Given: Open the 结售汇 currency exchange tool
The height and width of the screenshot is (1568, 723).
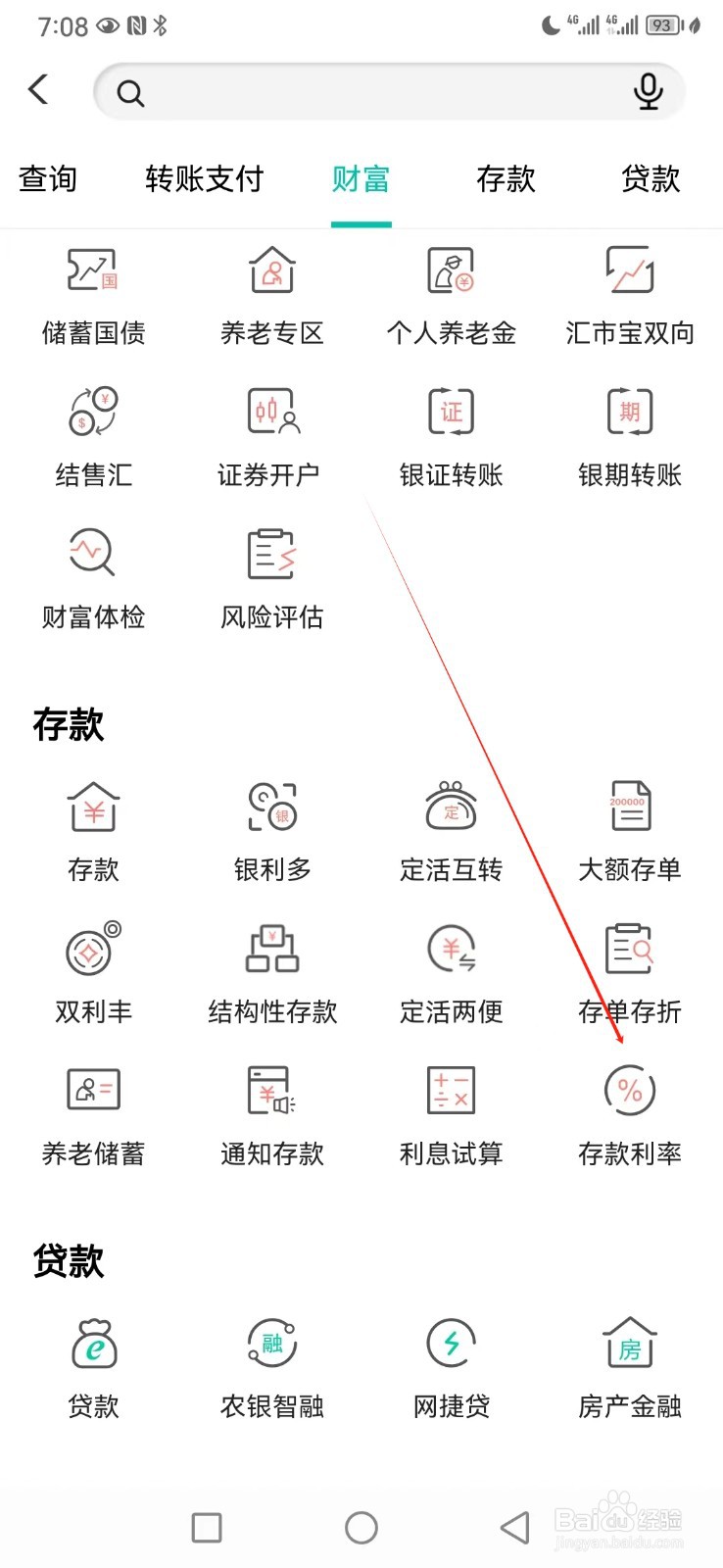Looking at the screenshot, I should [93, 436].
